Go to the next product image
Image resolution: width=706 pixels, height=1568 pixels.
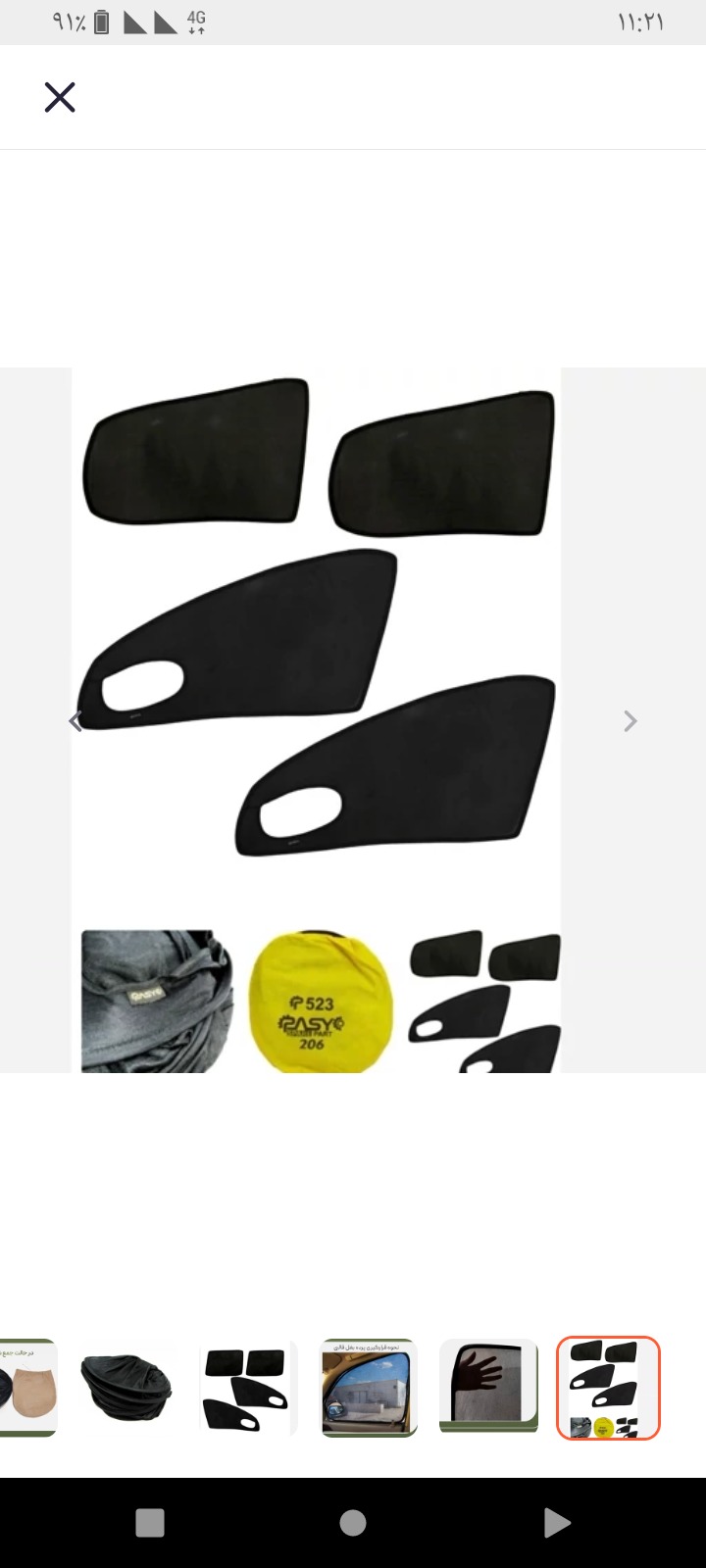[630, 722]
